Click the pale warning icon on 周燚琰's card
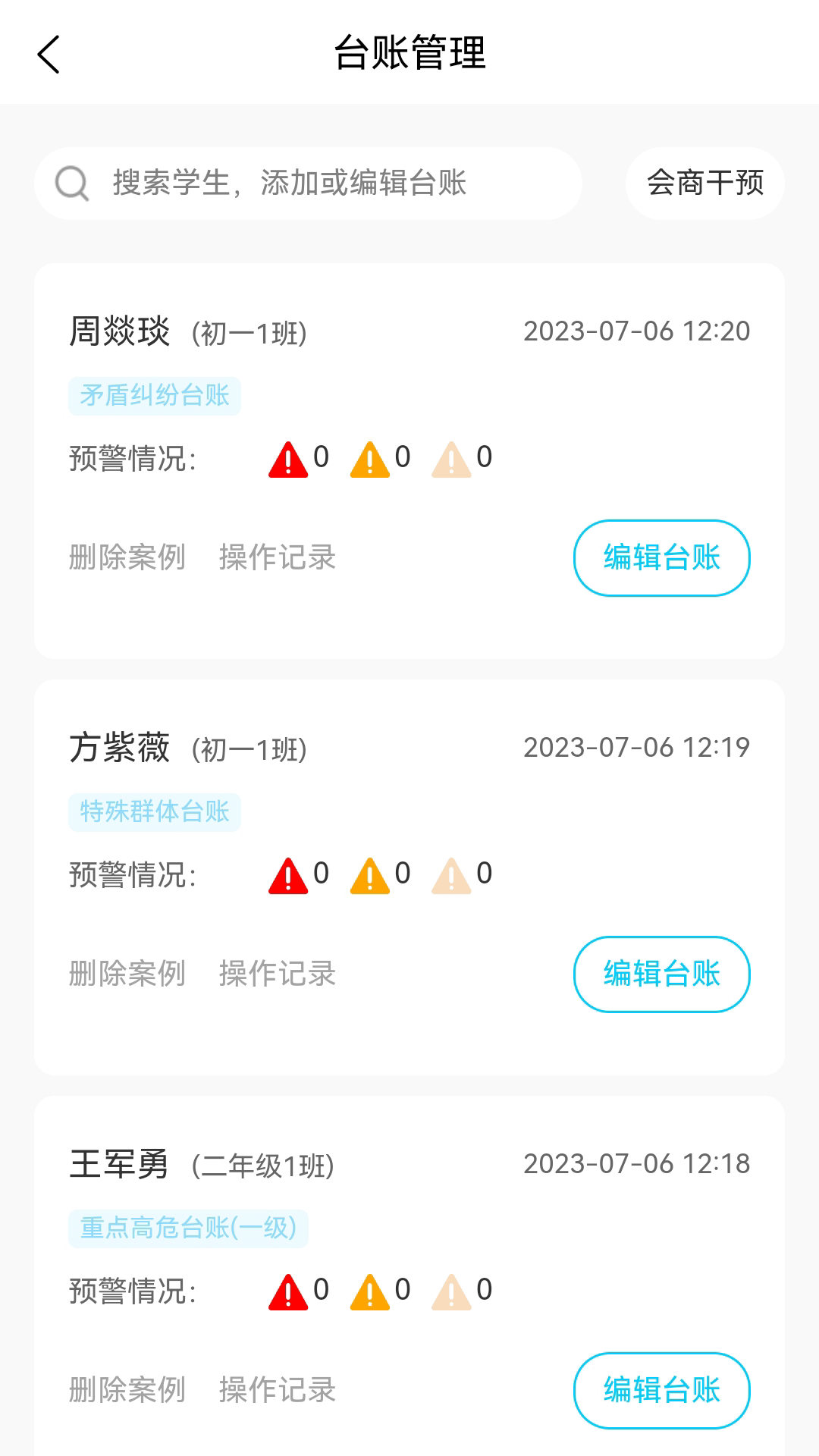Viewport: 819px width, 1456px height. tap(453, 457)
